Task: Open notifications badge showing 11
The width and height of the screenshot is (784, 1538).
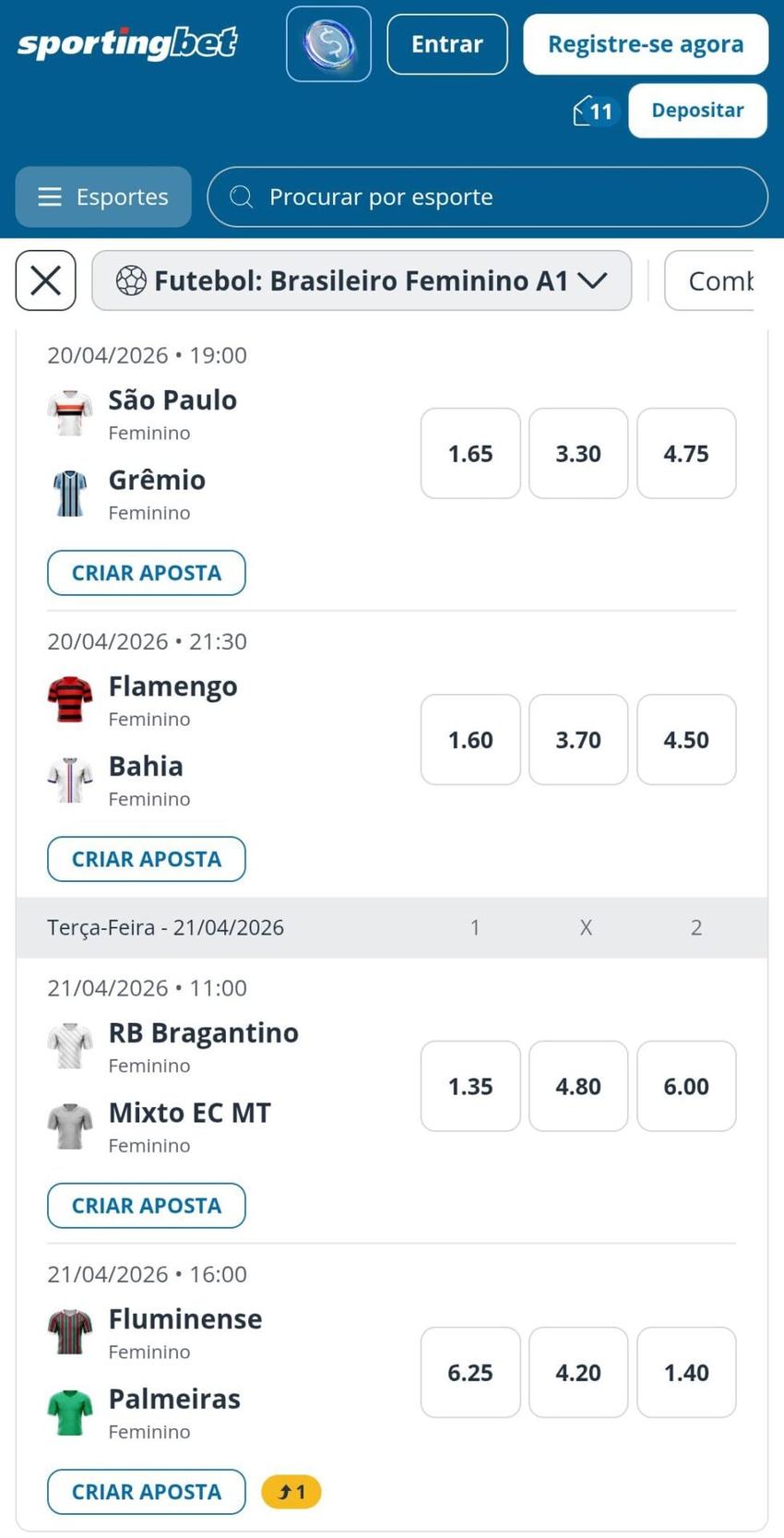Action: tap(595, 111)
